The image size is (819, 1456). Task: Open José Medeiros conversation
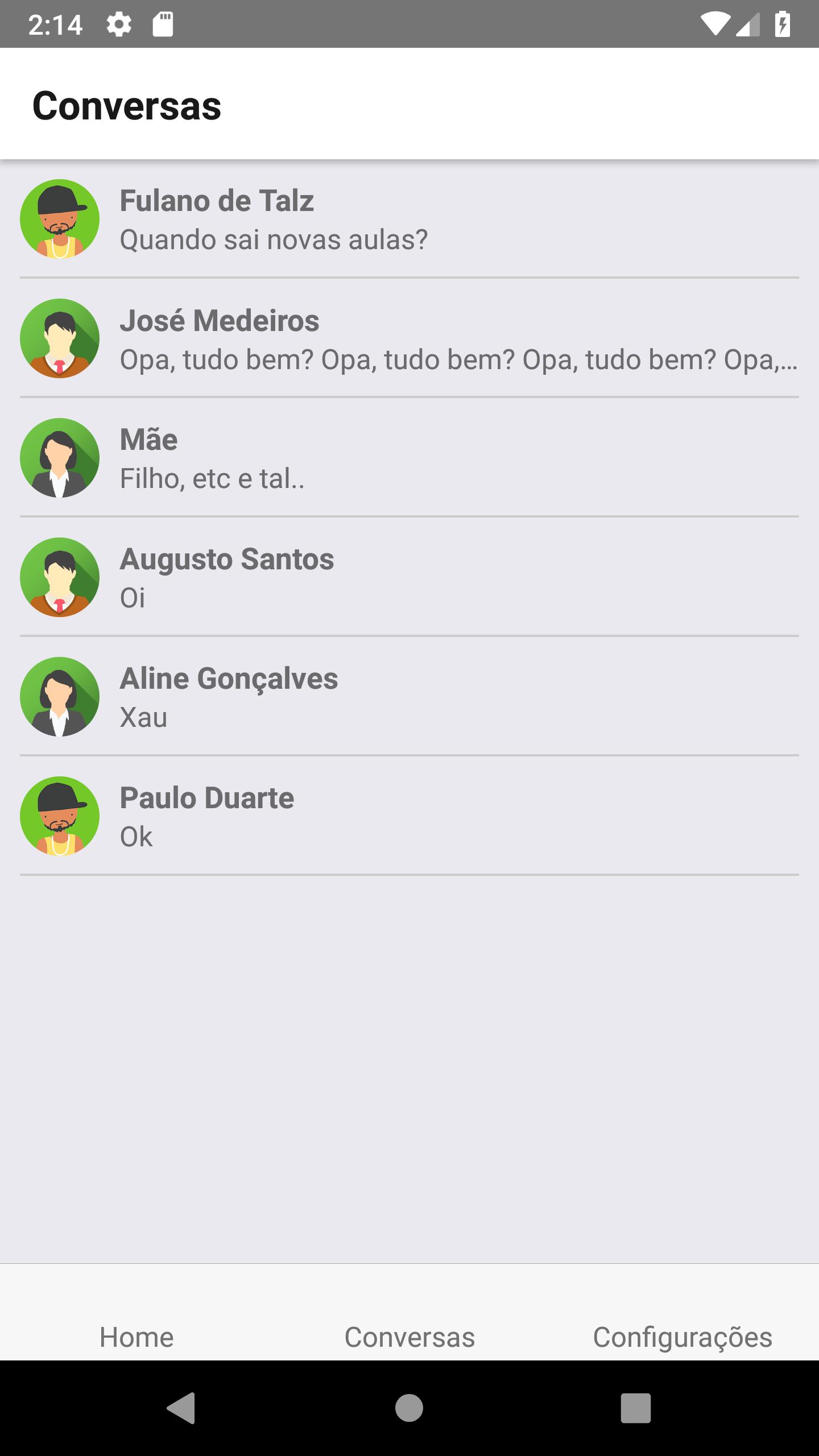pyautogui.click(x=409, y=339)
